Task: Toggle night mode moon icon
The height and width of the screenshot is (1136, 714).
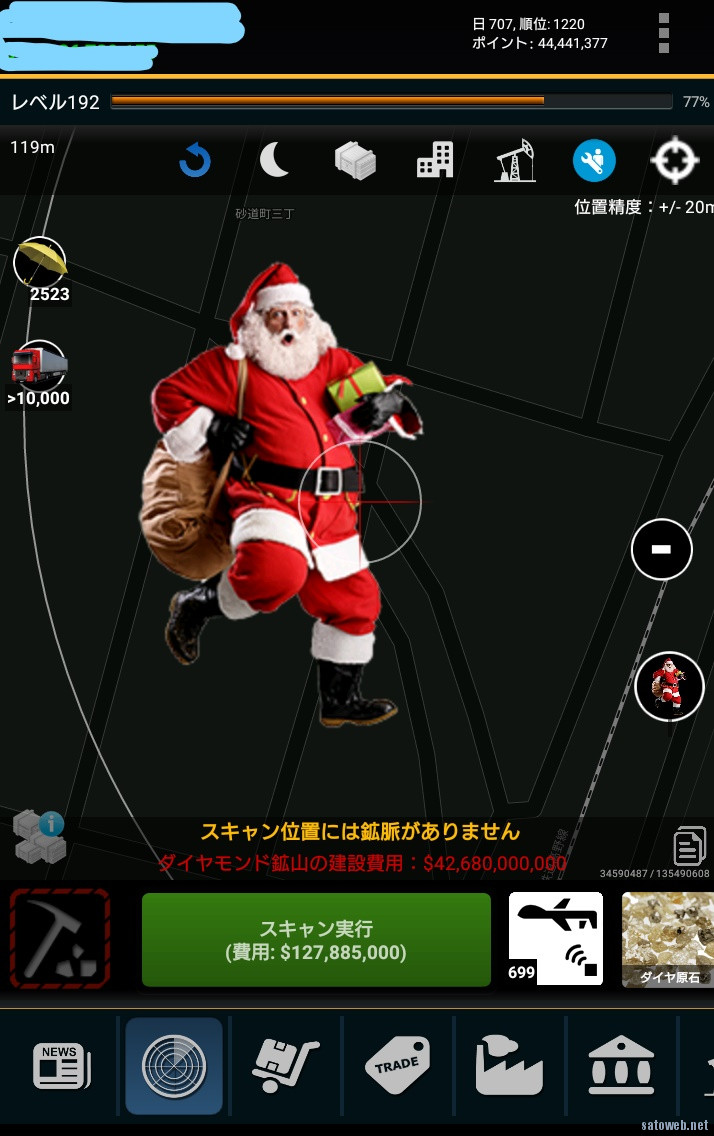Action: click(274, 161)
